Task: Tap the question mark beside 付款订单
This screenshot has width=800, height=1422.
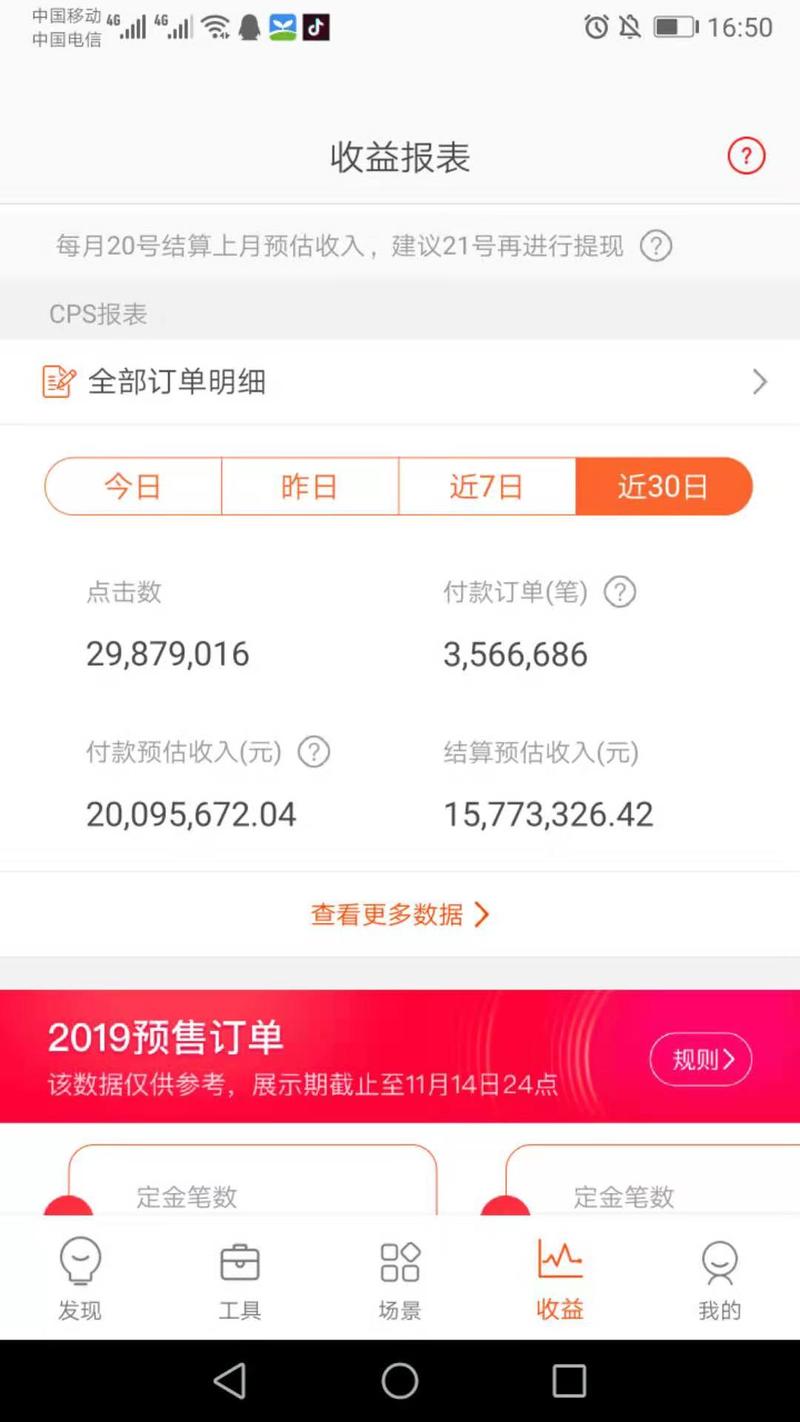Action: [x=619, y=592]
